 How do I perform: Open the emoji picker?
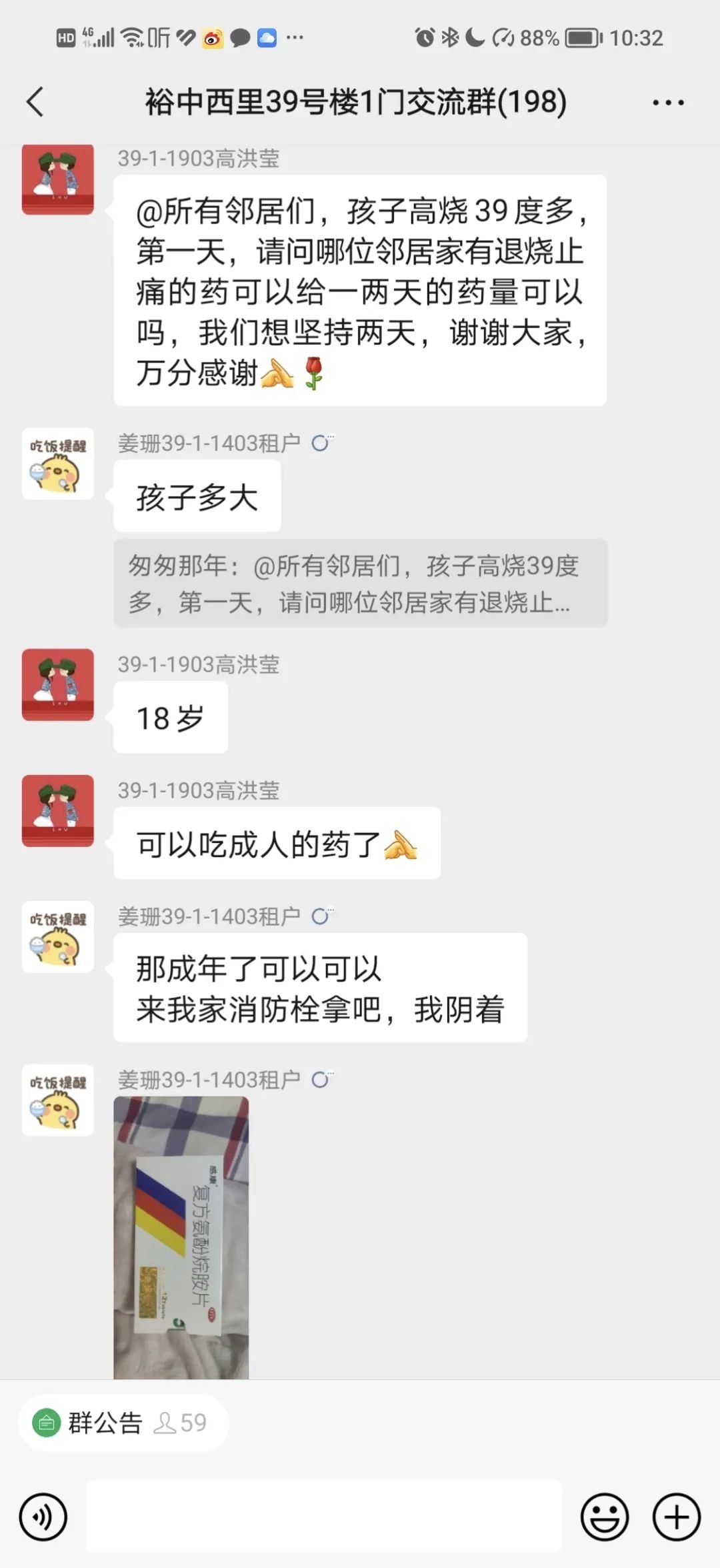605,1517
